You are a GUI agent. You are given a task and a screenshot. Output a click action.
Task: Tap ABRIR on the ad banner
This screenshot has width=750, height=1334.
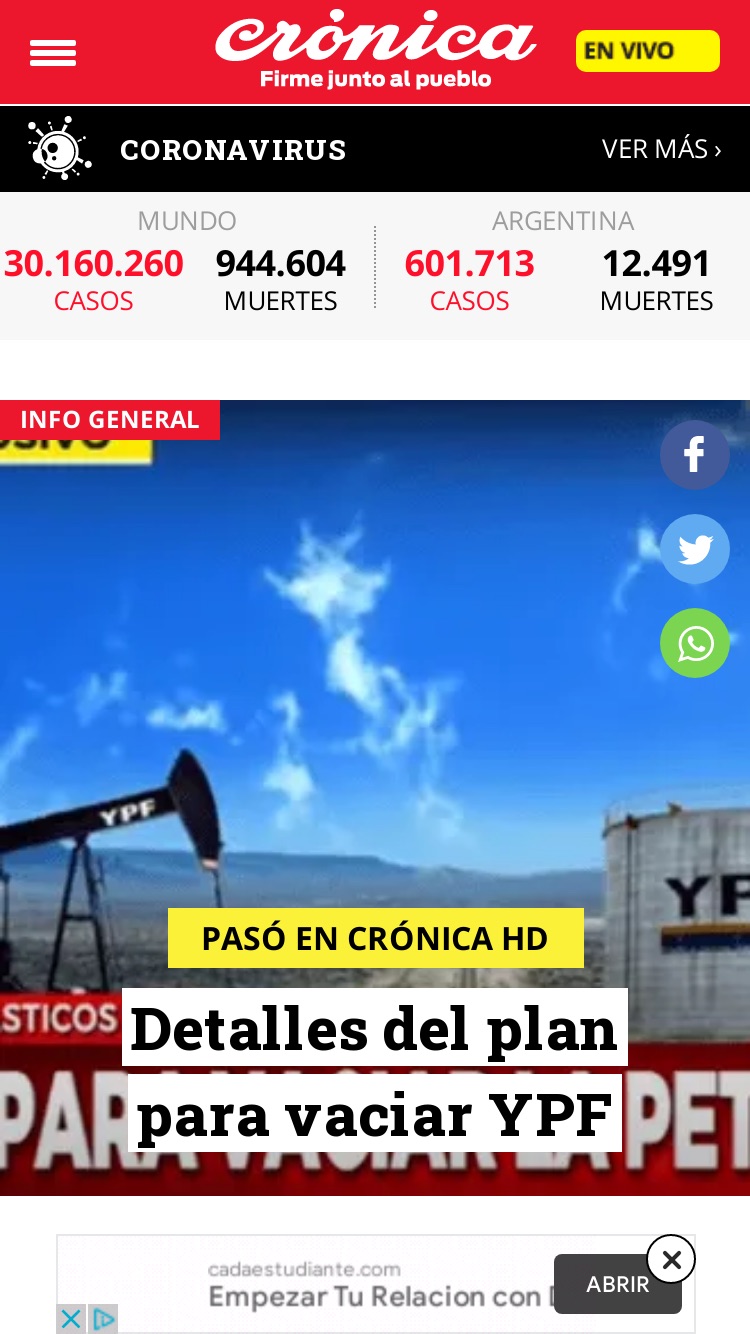(x=618, y=1284)
